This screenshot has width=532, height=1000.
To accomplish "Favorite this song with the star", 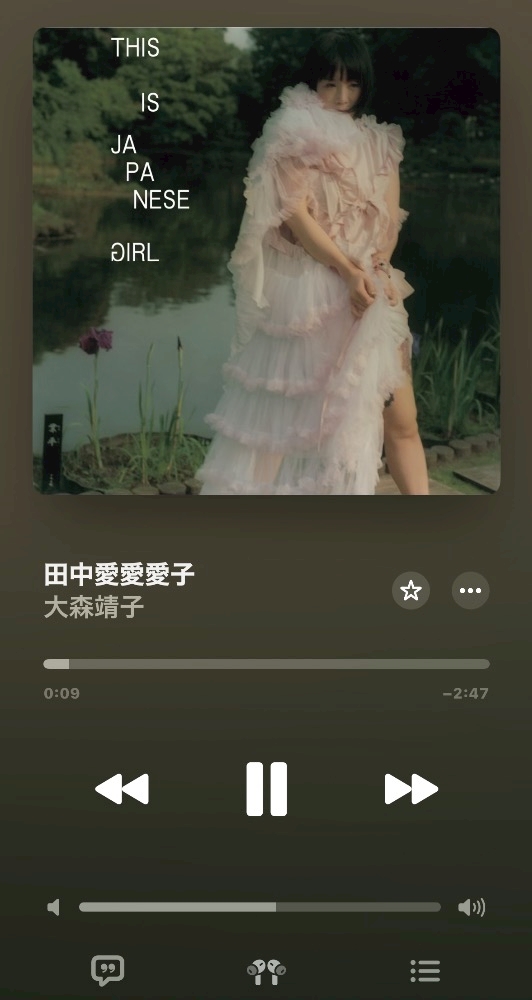I will pyautogui.click(x=411, y=591).
